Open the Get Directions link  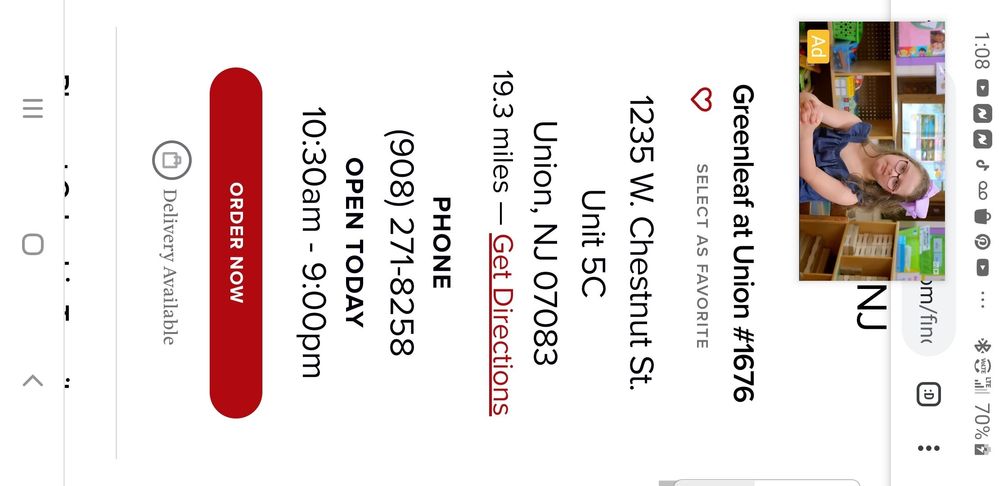(x=500, y=324)
